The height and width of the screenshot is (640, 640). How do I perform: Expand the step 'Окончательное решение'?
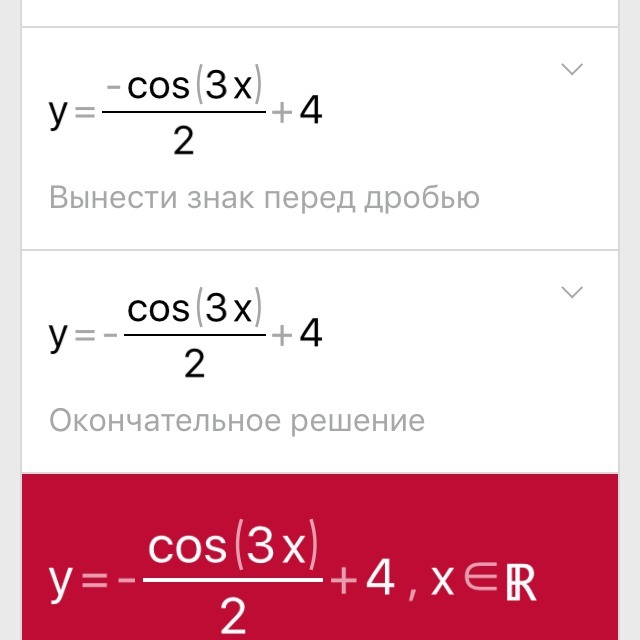(x=571, y=293)
